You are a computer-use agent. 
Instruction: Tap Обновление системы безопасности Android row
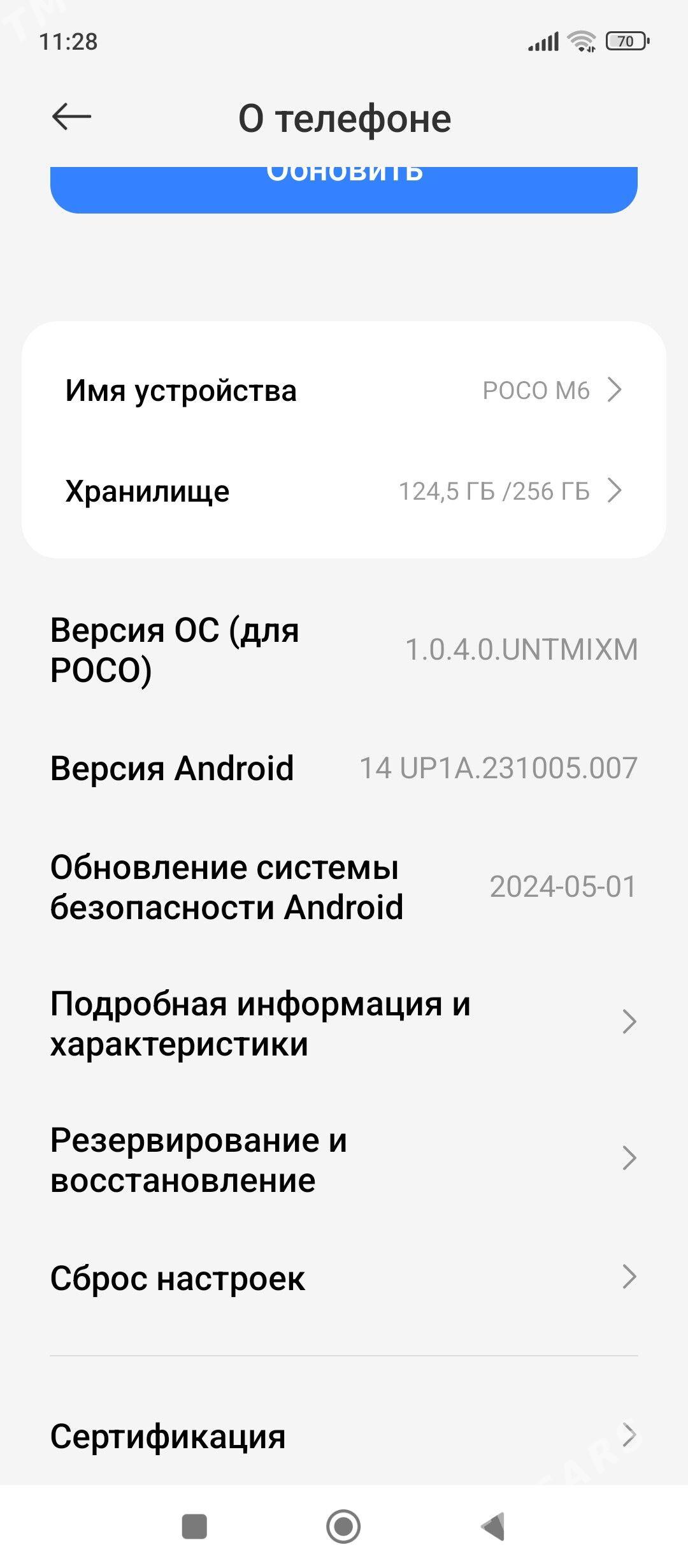pos(344,887)
